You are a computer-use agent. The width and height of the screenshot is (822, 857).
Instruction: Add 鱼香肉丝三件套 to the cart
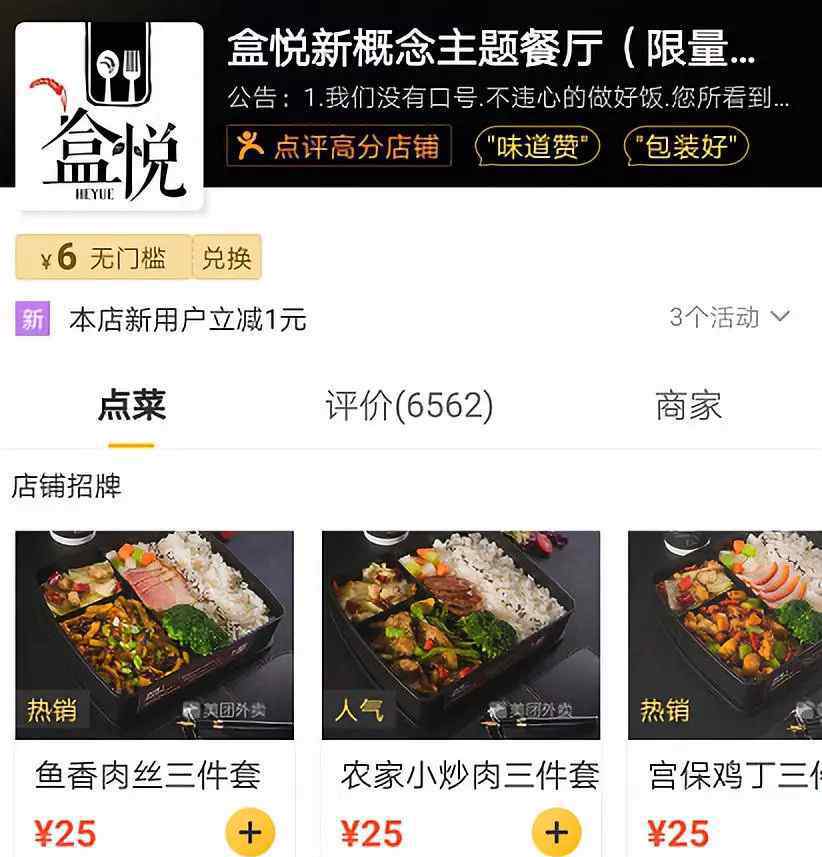point(250,832)
